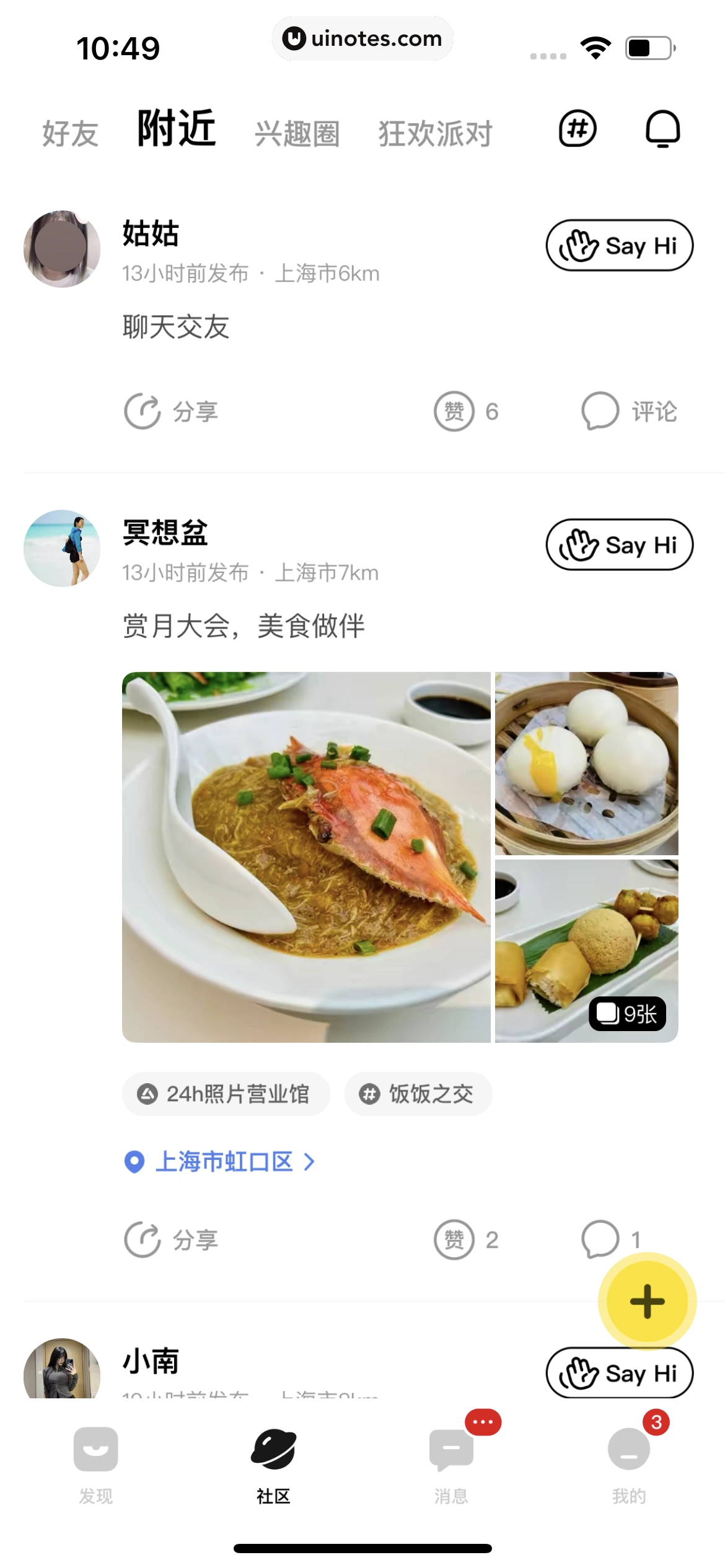Viewport: 725px width, 1568px height.
Task: Comment on 姑姑's post
Action: tap(630, 411)
